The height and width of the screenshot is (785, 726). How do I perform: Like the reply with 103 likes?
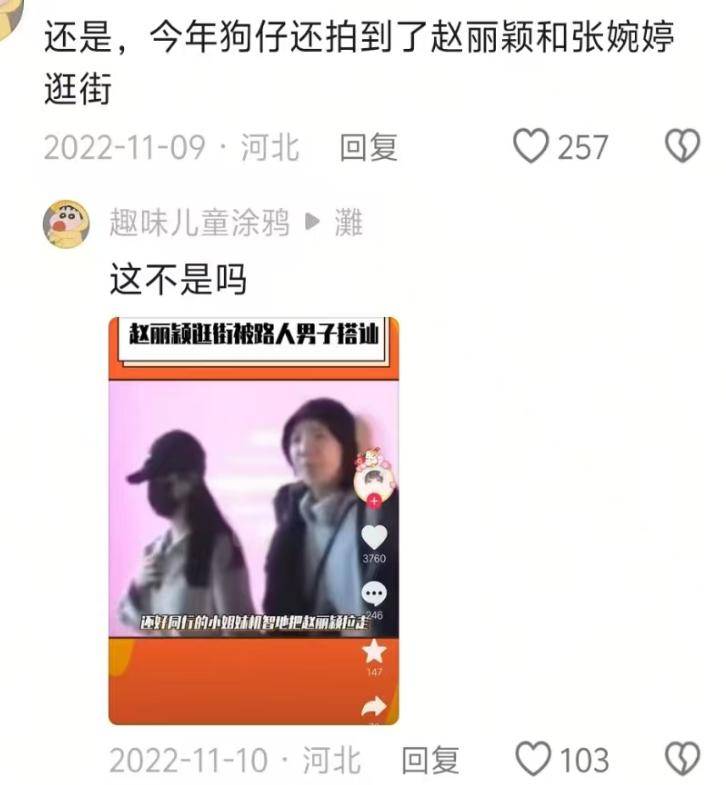532,759
